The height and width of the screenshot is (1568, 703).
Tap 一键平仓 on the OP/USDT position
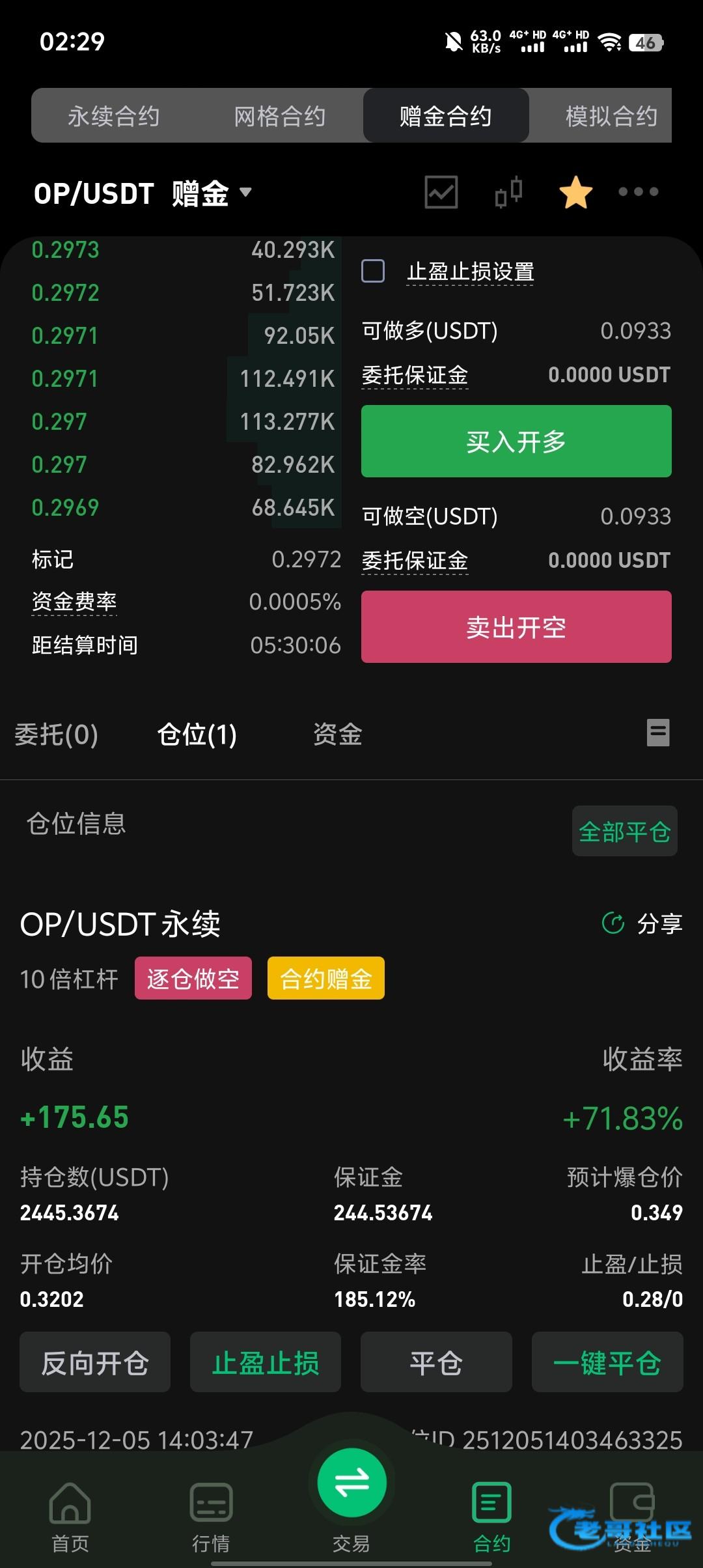pos(607,1363)
